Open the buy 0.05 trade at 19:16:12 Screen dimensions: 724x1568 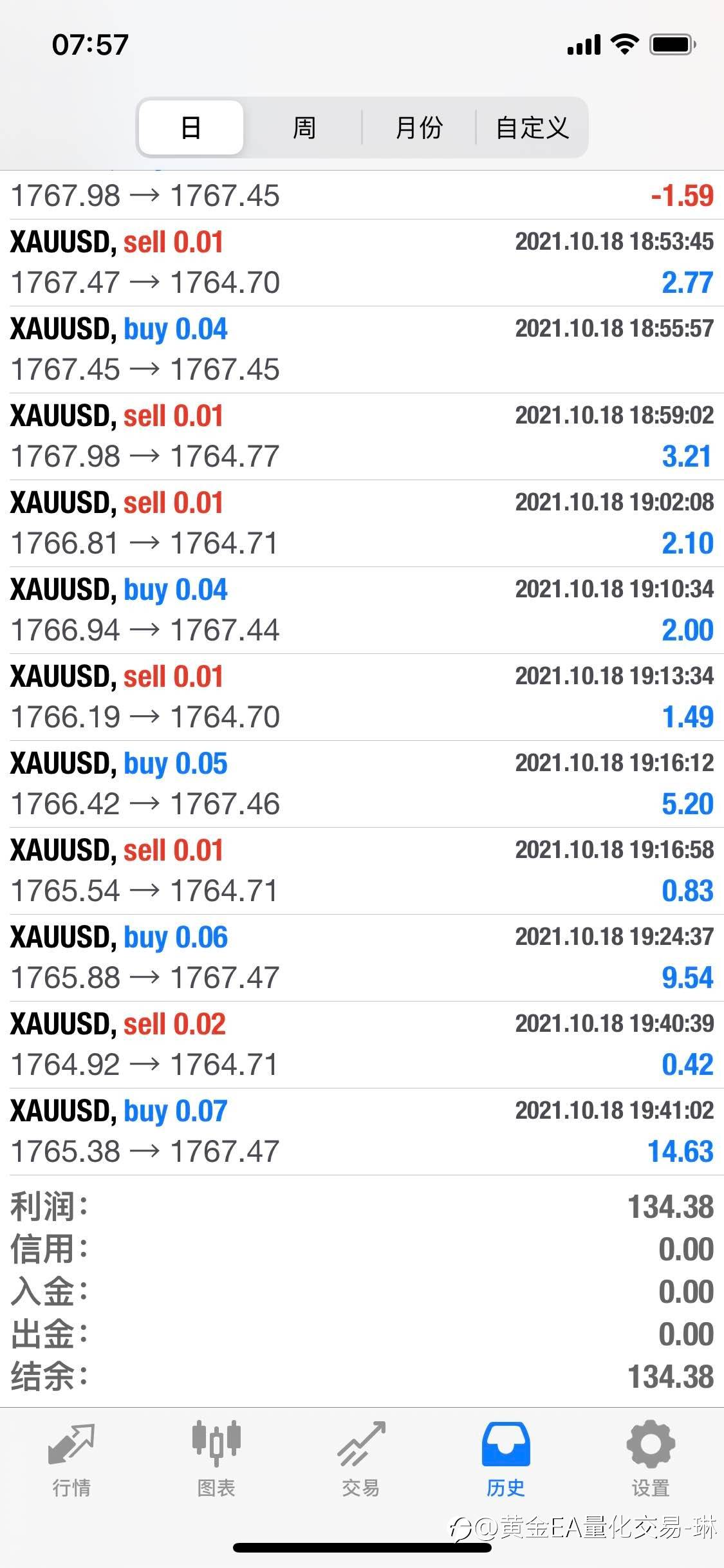[x=362, y=784]
